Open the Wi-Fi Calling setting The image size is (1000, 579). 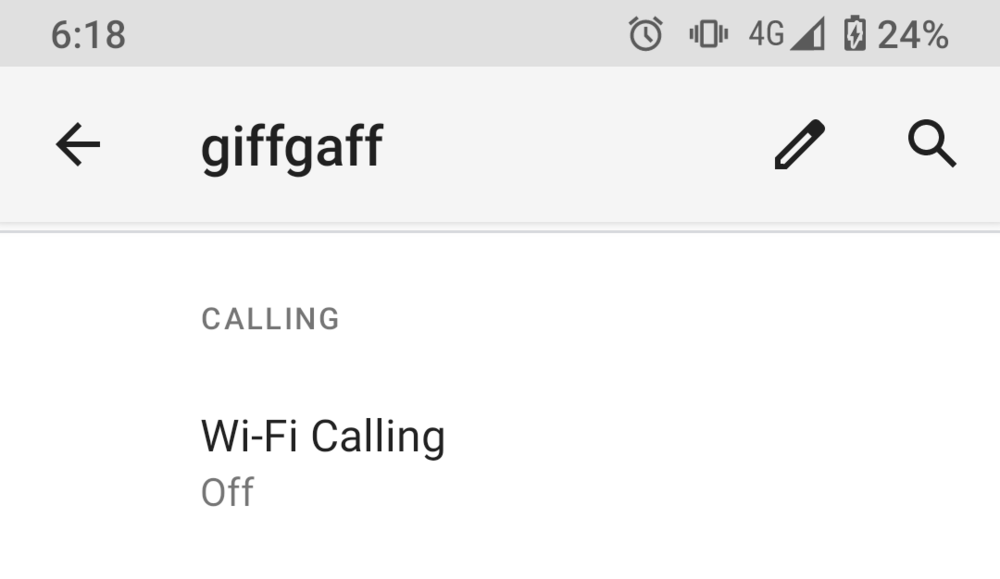coord(323,461)
